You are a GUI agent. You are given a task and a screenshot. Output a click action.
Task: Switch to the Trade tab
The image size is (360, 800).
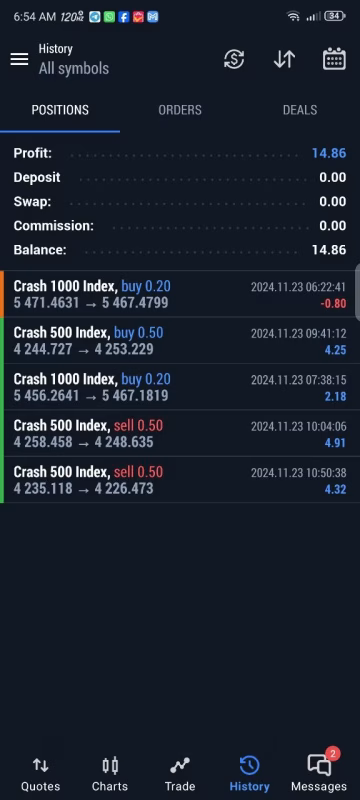180,774
